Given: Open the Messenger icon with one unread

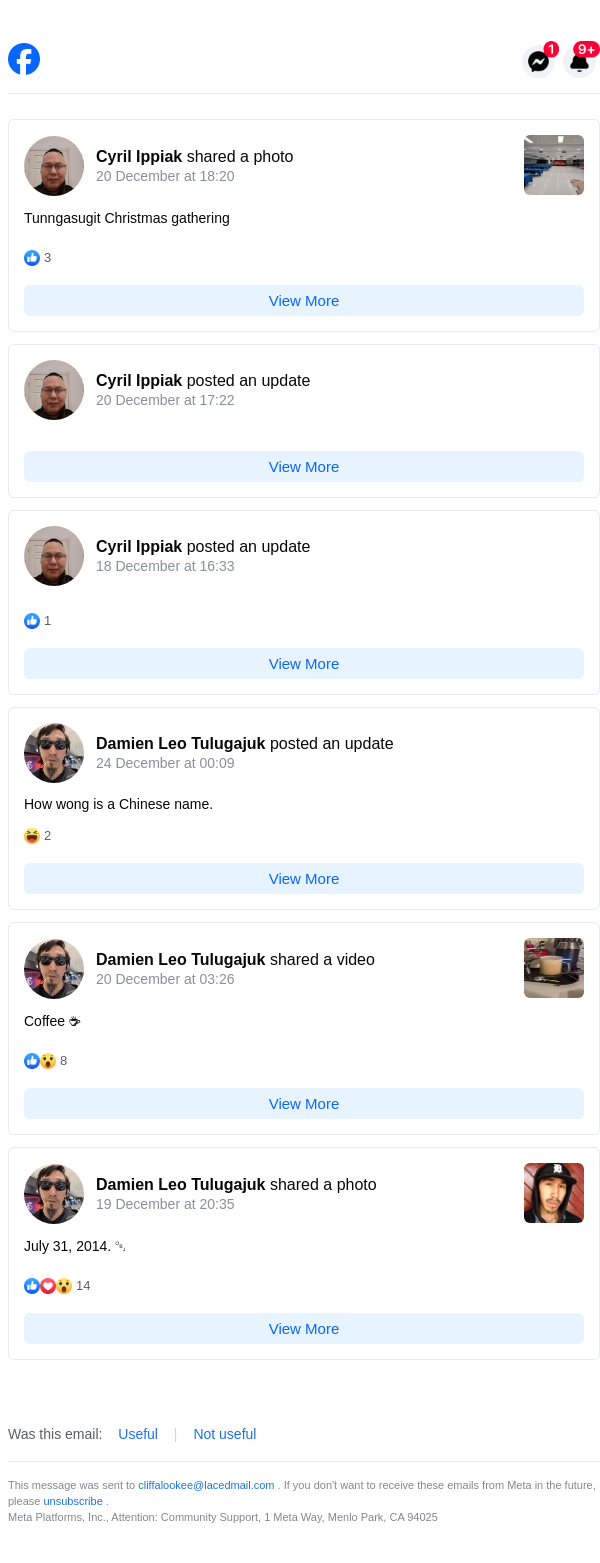Looking at the screenshot, I should point(538,62).
